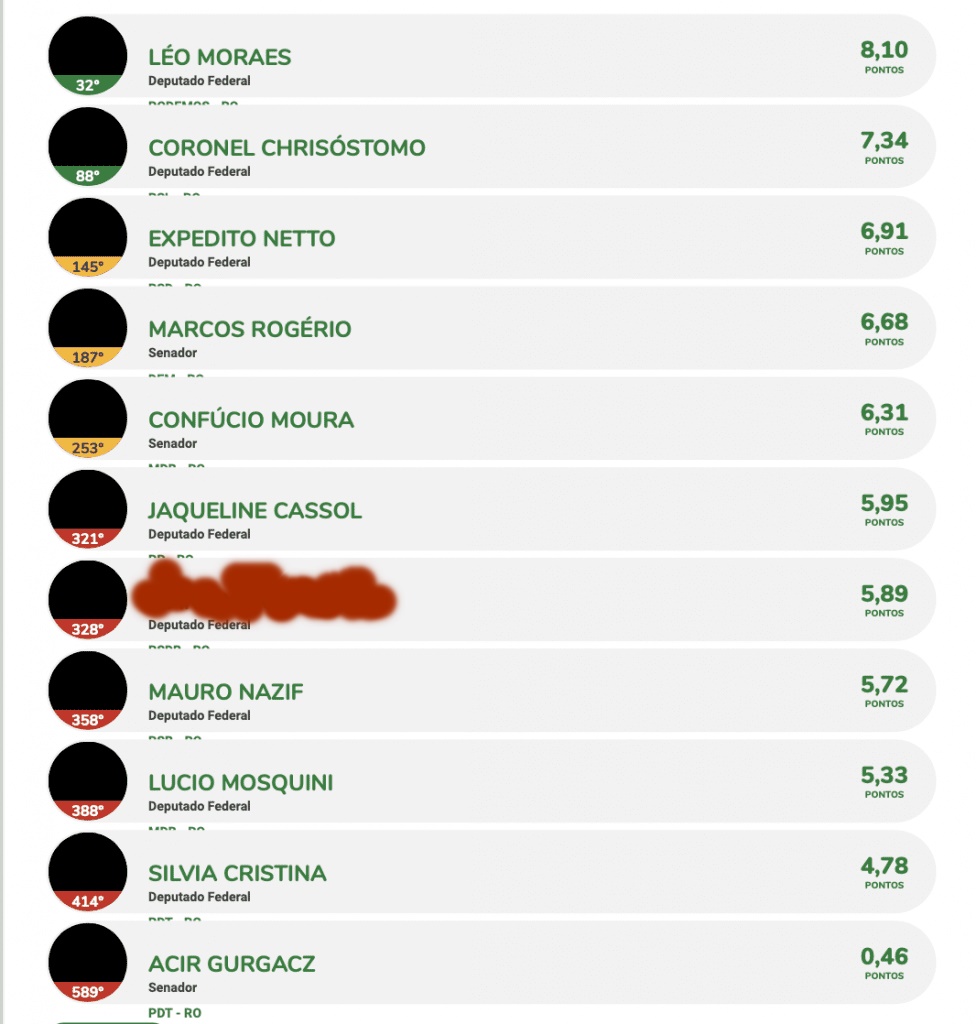View Expedito Netto's profile card
The height and width of the screenshot is (1024, 976).
tap(241, 239)
